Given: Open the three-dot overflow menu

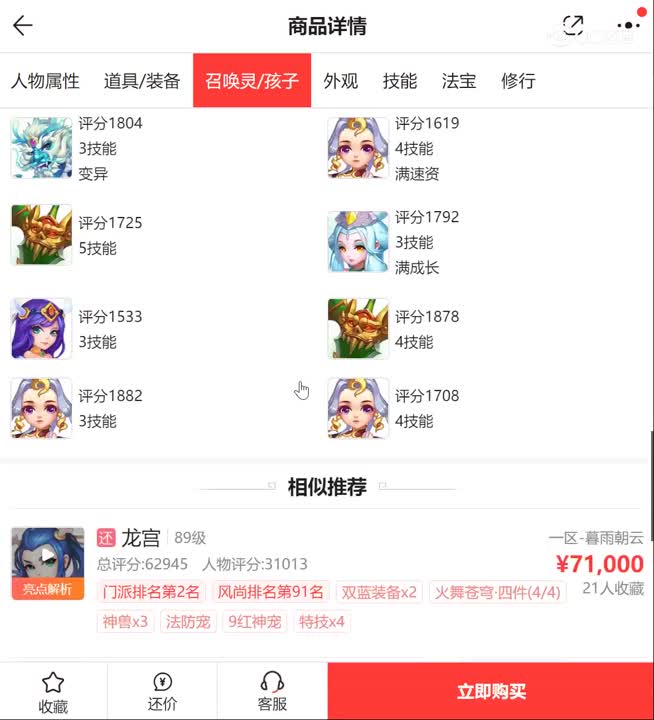Looking at the screenshot, I should 629,26.
